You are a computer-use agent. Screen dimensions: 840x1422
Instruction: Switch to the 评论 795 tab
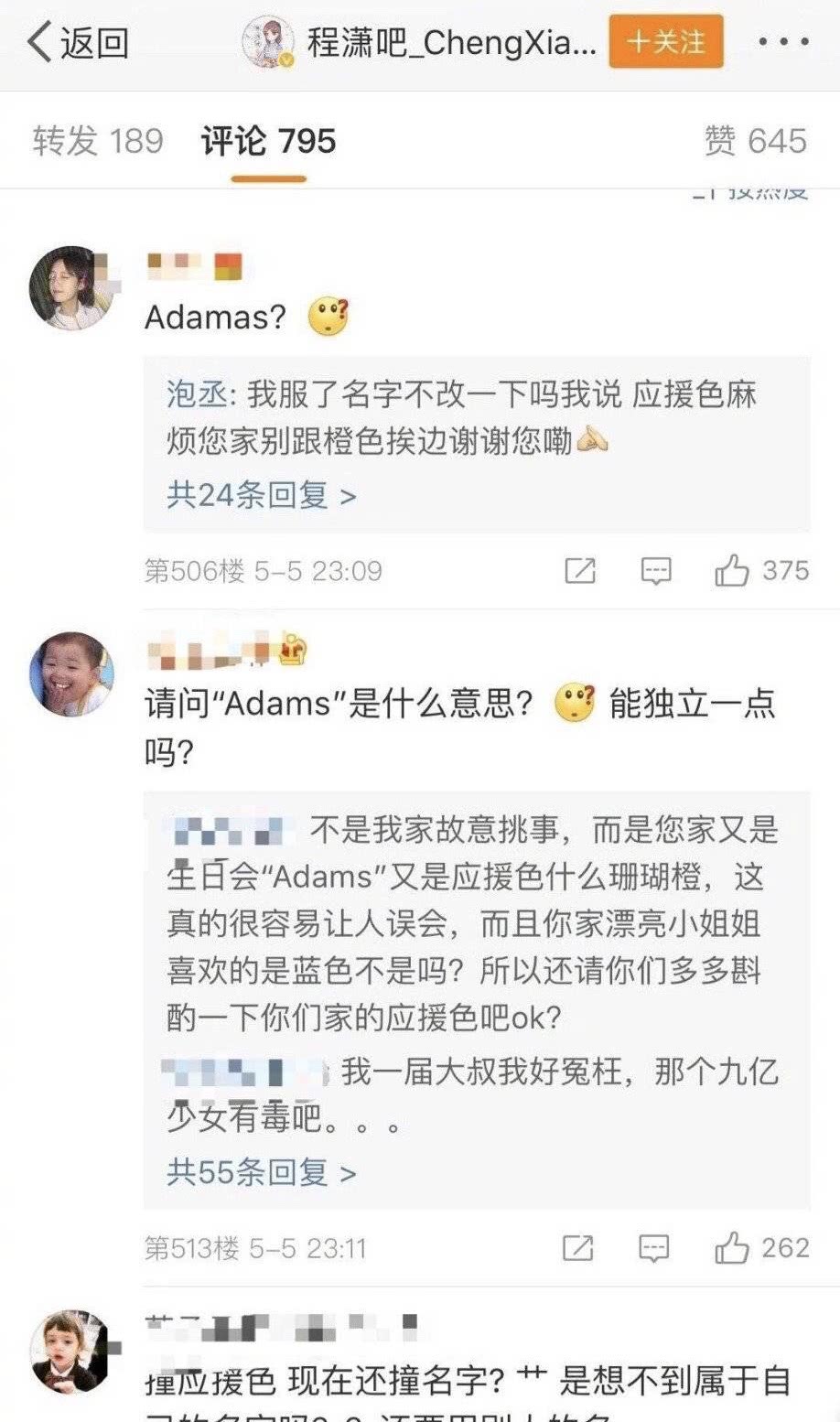268,141
